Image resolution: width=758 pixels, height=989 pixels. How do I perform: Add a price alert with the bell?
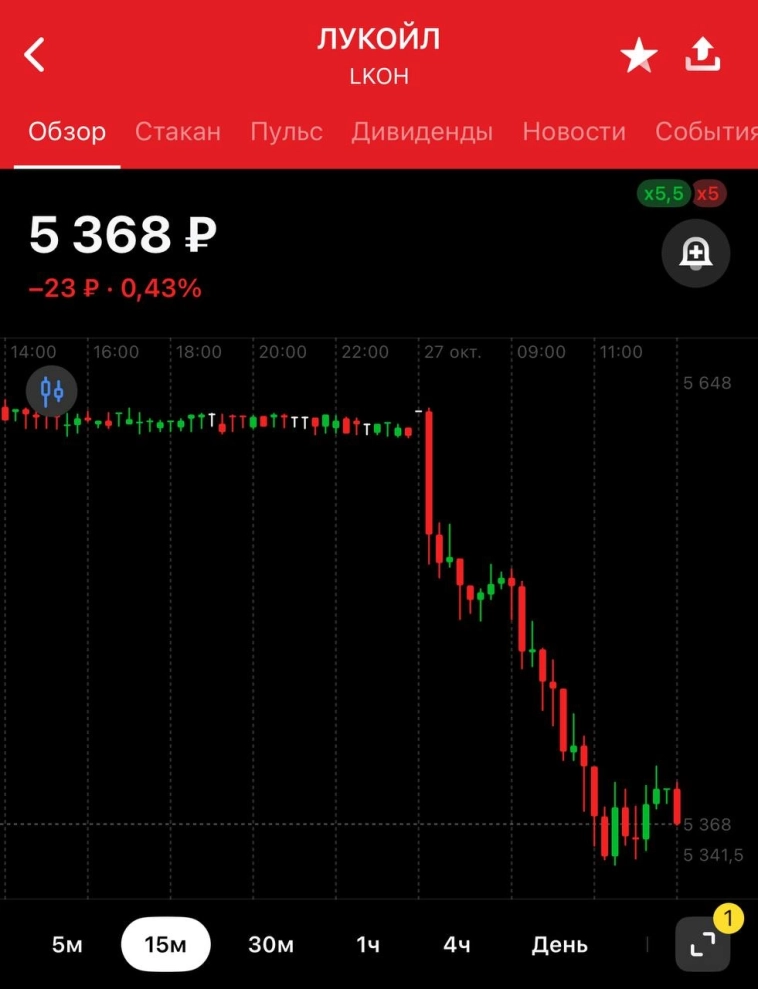click(696, 254)
